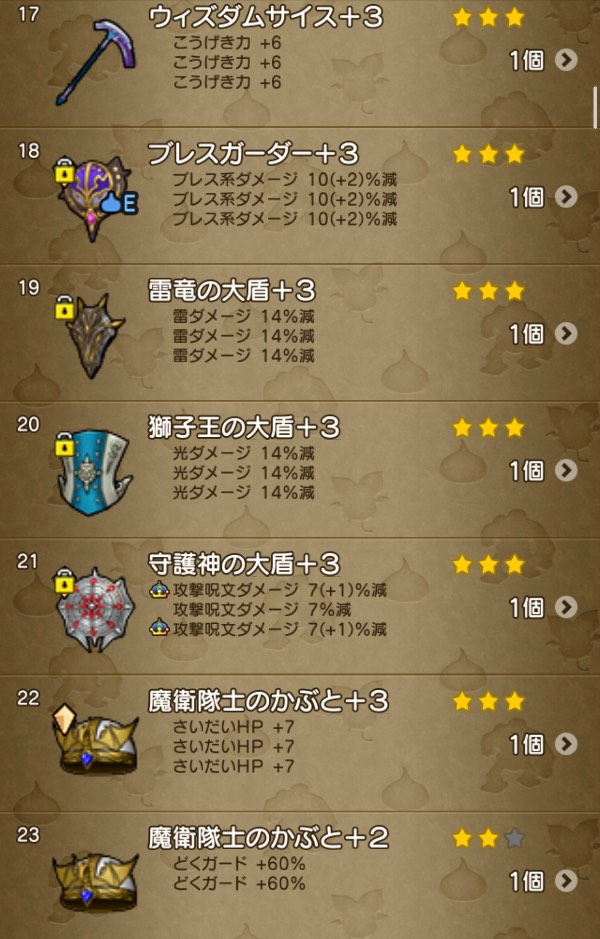
Task: Select 魔衛隊士のかぶと+3 in the list
Action: pyautogui.click(x=300, y=744)
